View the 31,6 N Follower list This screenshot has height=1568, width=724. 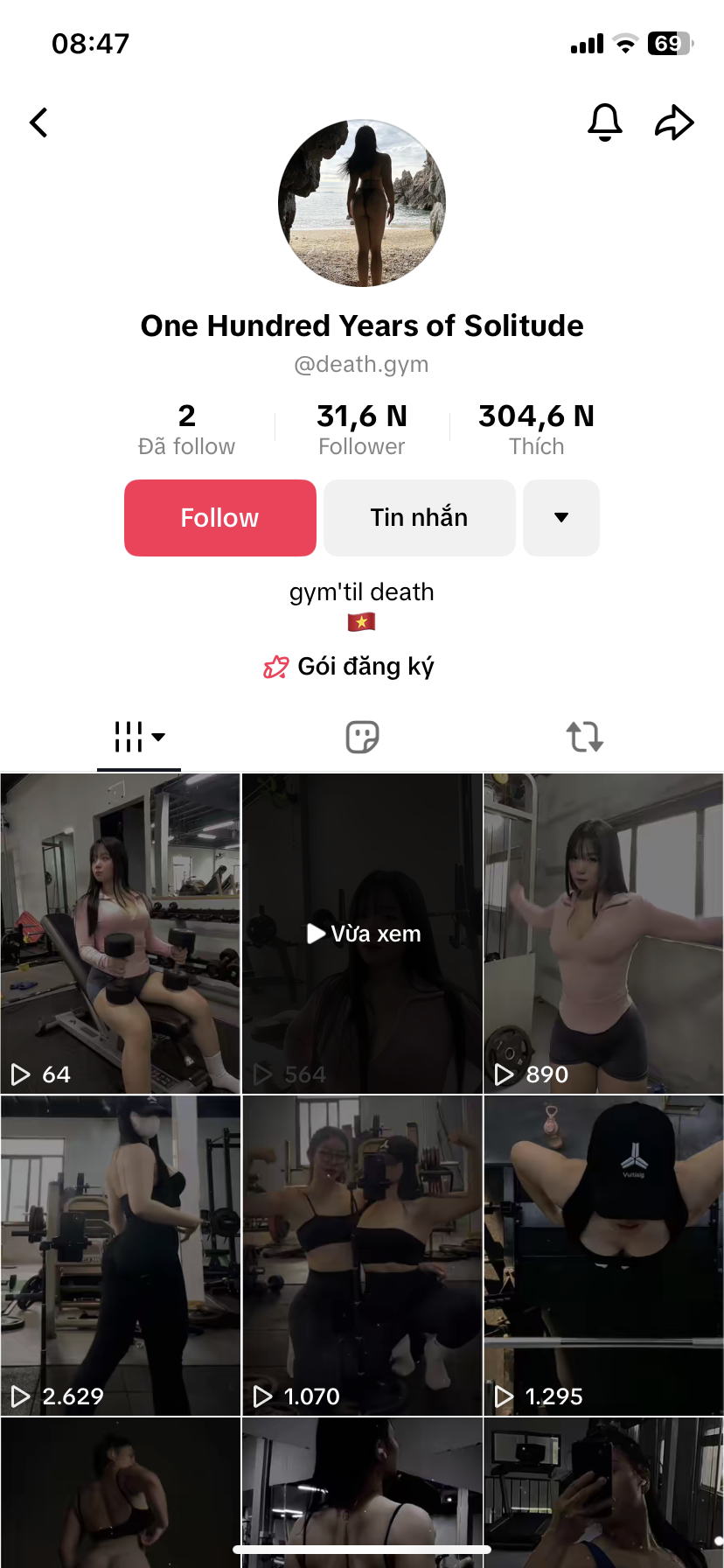click(x=362, y=429)
